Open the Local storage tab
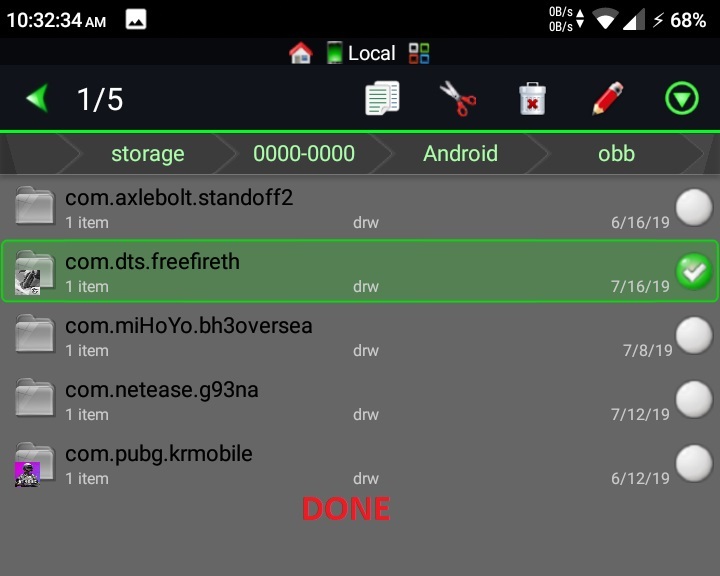Image resolution: width=720 pixels, height=576 pixels. click(x=361, y=53)
